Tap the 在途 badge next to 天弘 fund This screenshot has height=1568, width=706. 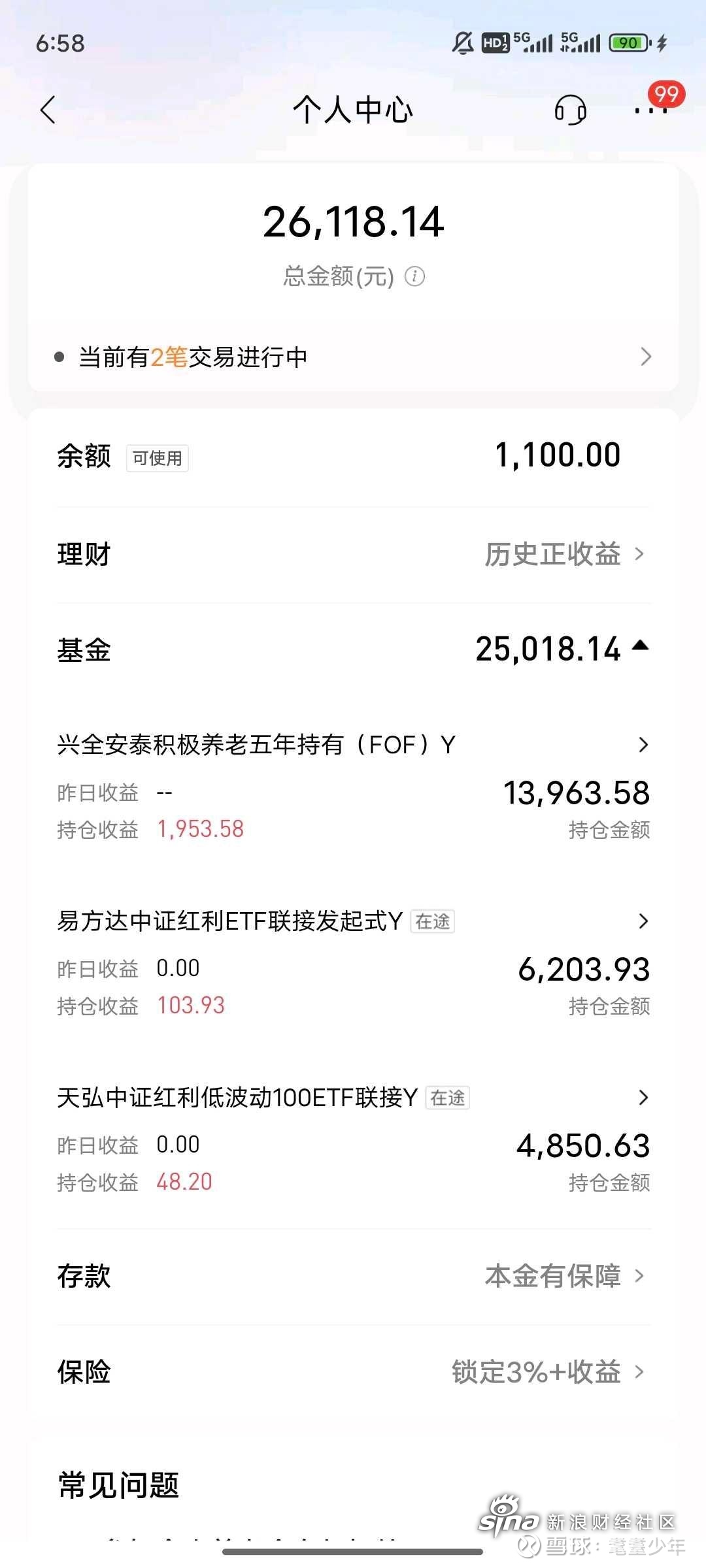point(448,1099)
